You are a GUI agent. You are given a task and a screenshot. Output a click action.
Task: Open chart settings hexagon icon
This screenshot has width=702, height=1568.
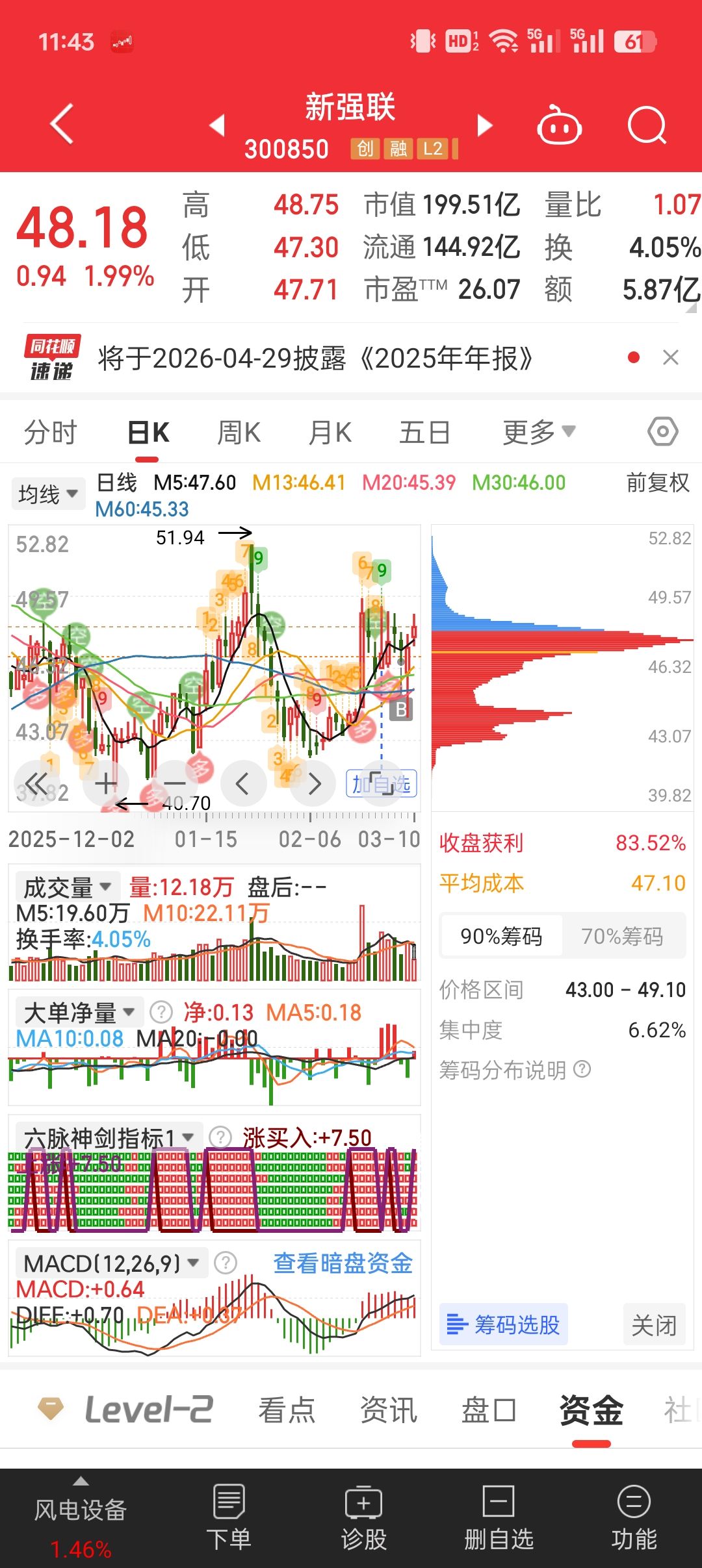[x=662, y=432]
